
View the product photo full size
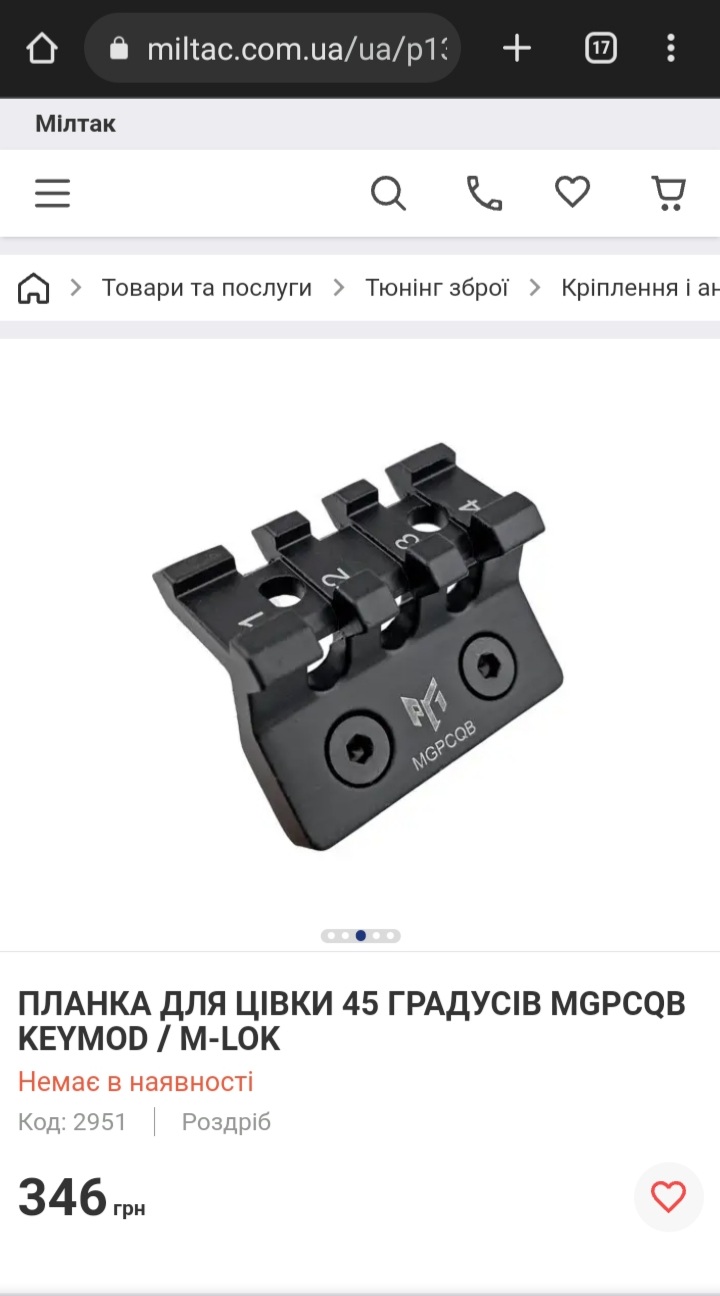pyautogui.click(x=360, y=640)
